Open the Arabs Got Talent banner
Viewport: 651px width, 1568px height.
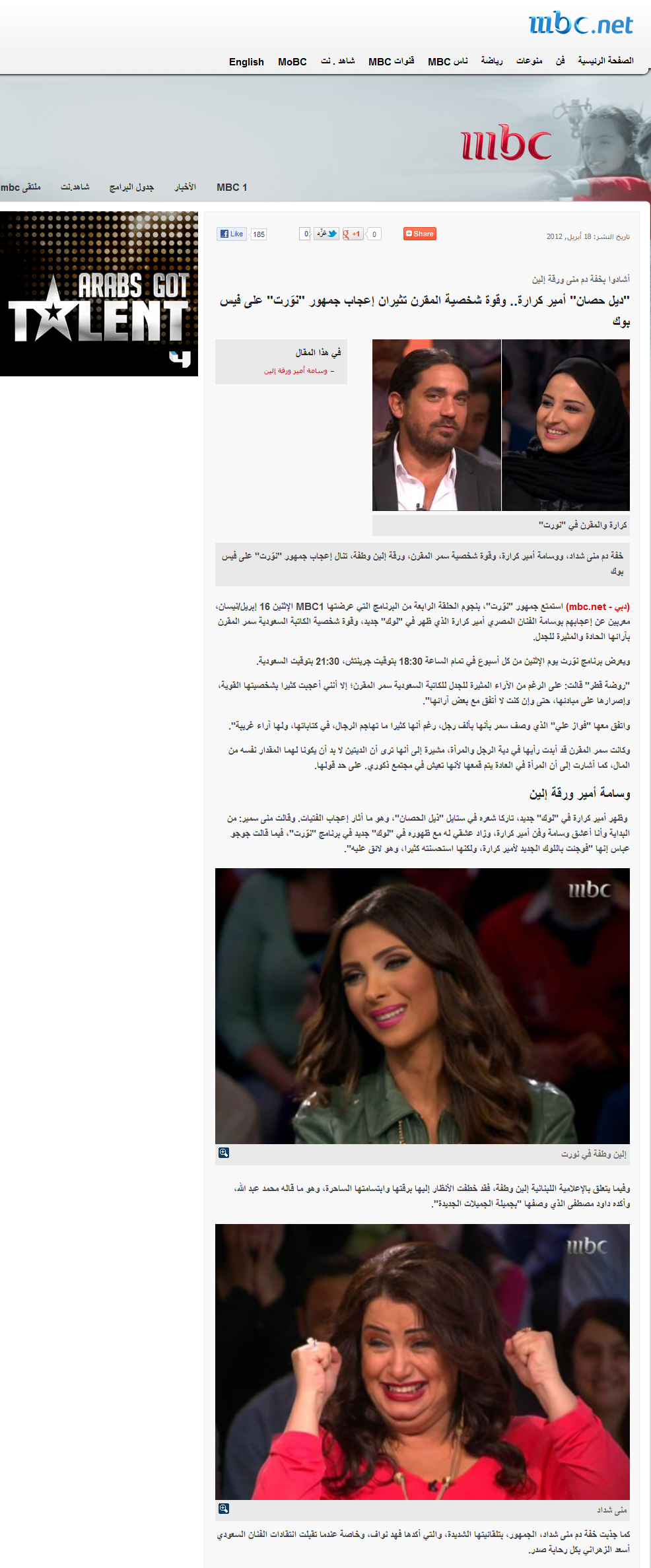tap(99, 294)
